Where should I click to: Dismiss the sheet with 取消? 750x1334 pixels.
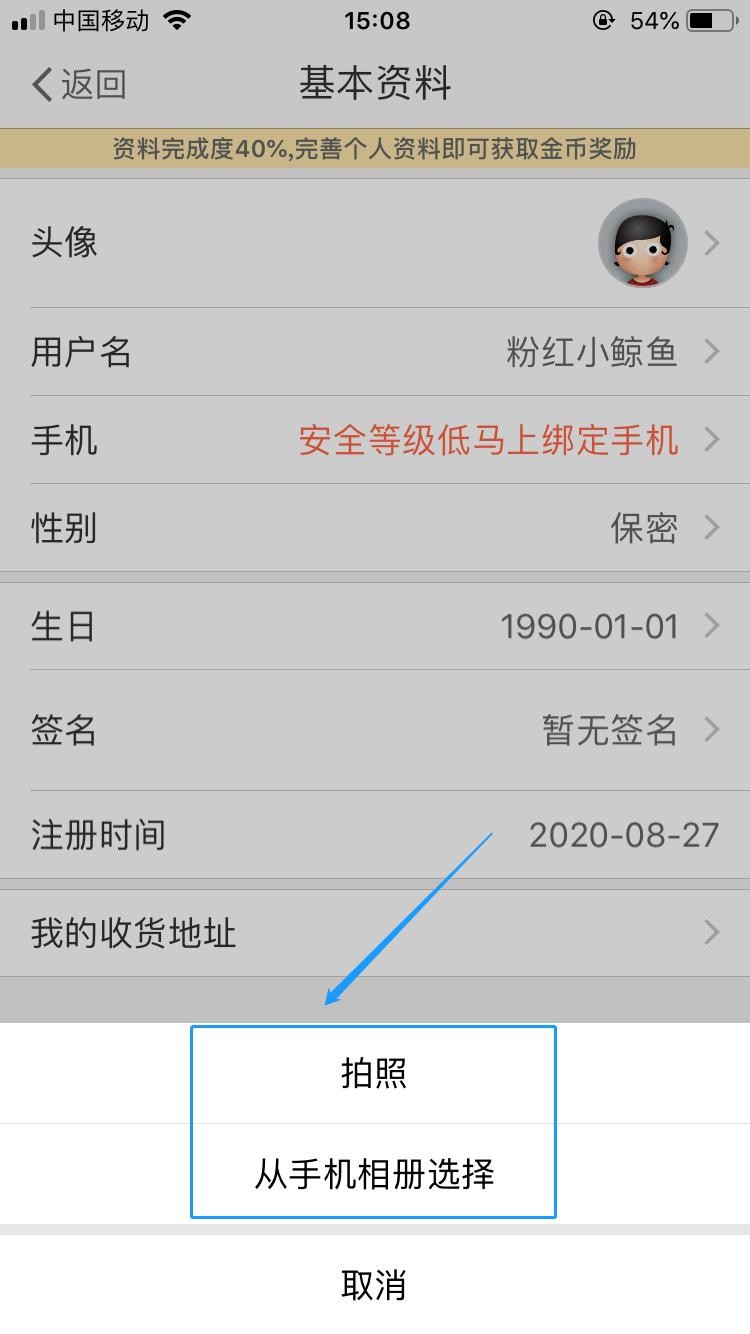click(x=373, y=1285)
